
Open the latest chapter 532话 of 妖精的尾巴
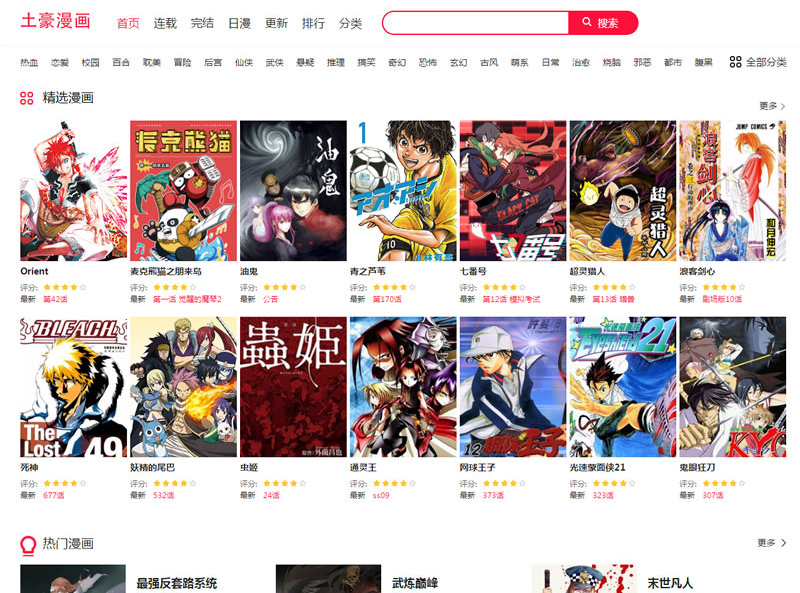pyautogui.click(x=163, y=495)
